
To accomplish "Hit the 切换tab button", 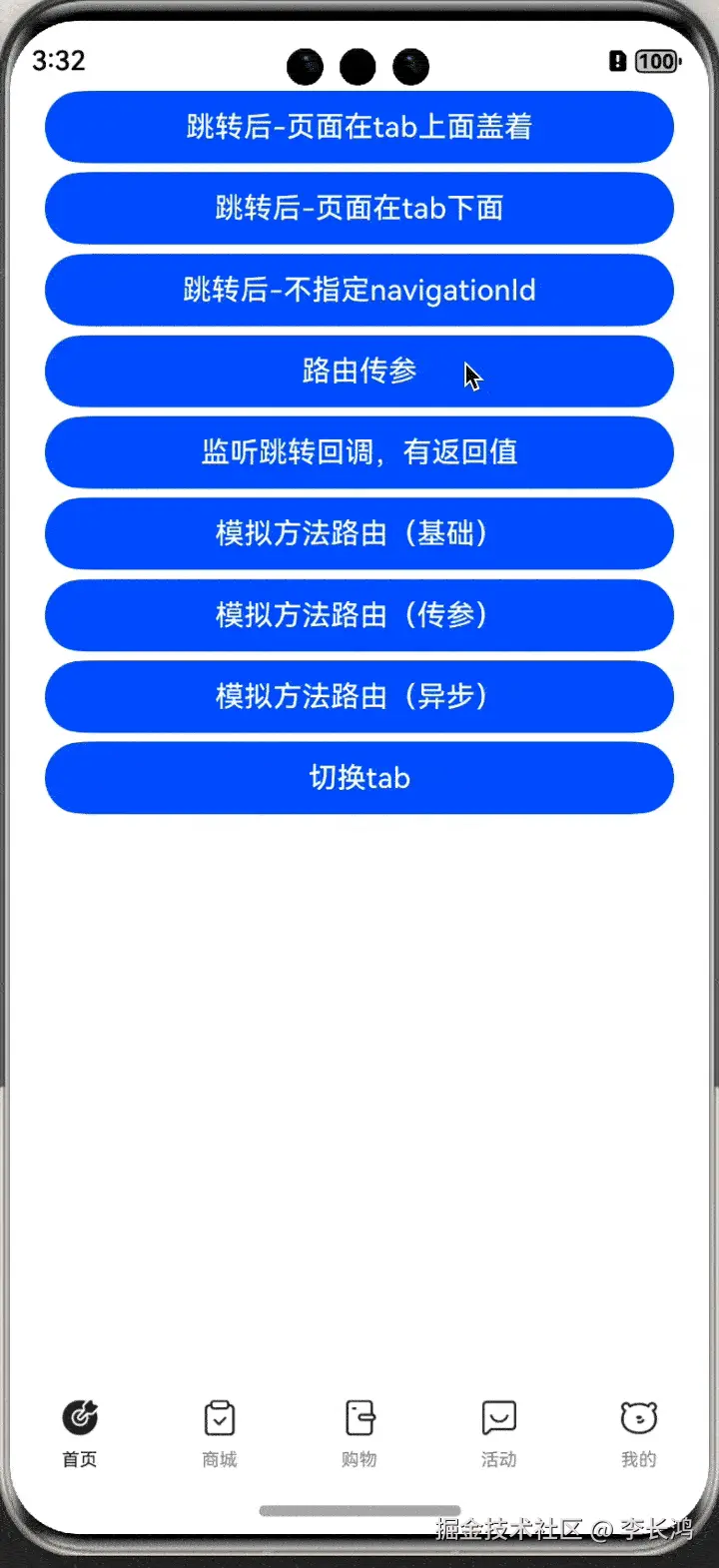I will 359,778.
